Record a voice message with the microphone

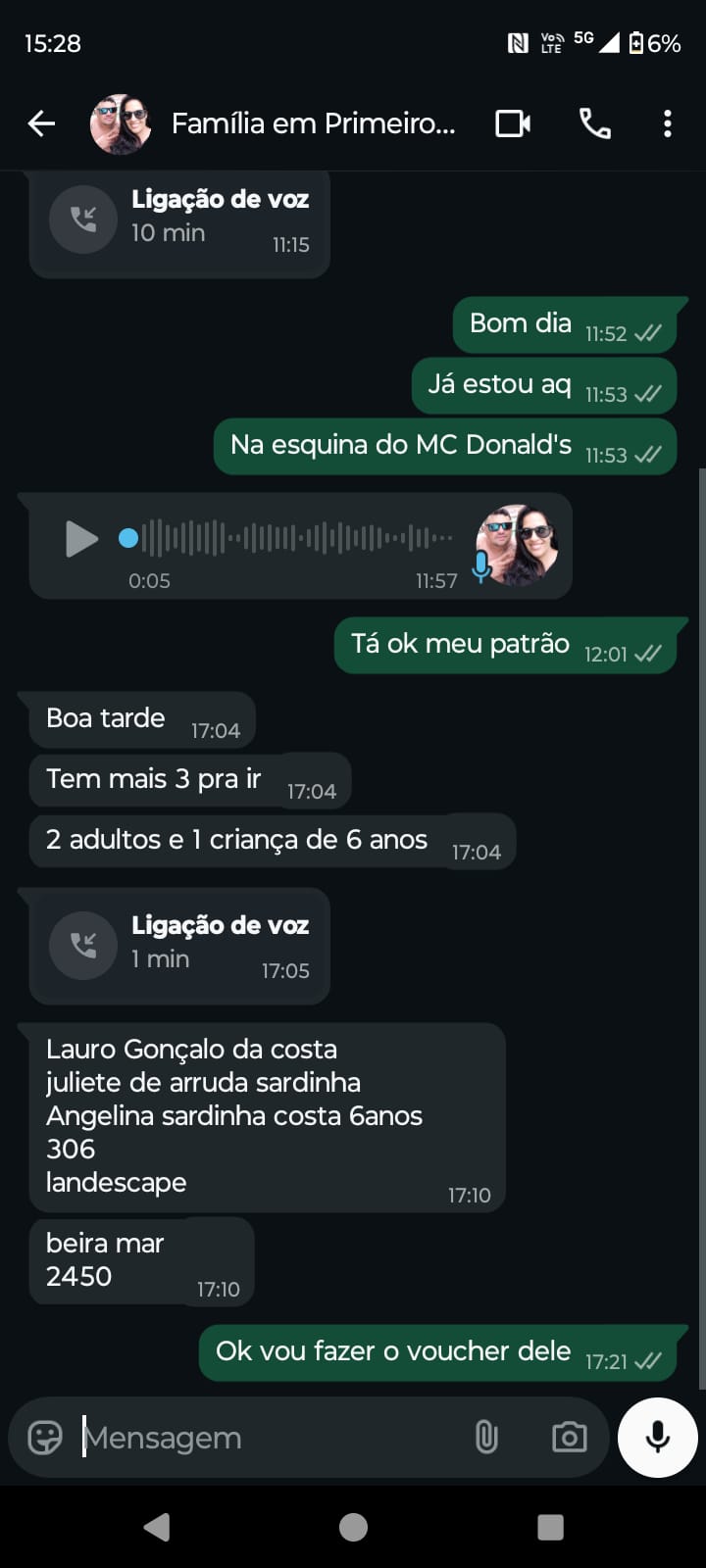[658, 1438]
